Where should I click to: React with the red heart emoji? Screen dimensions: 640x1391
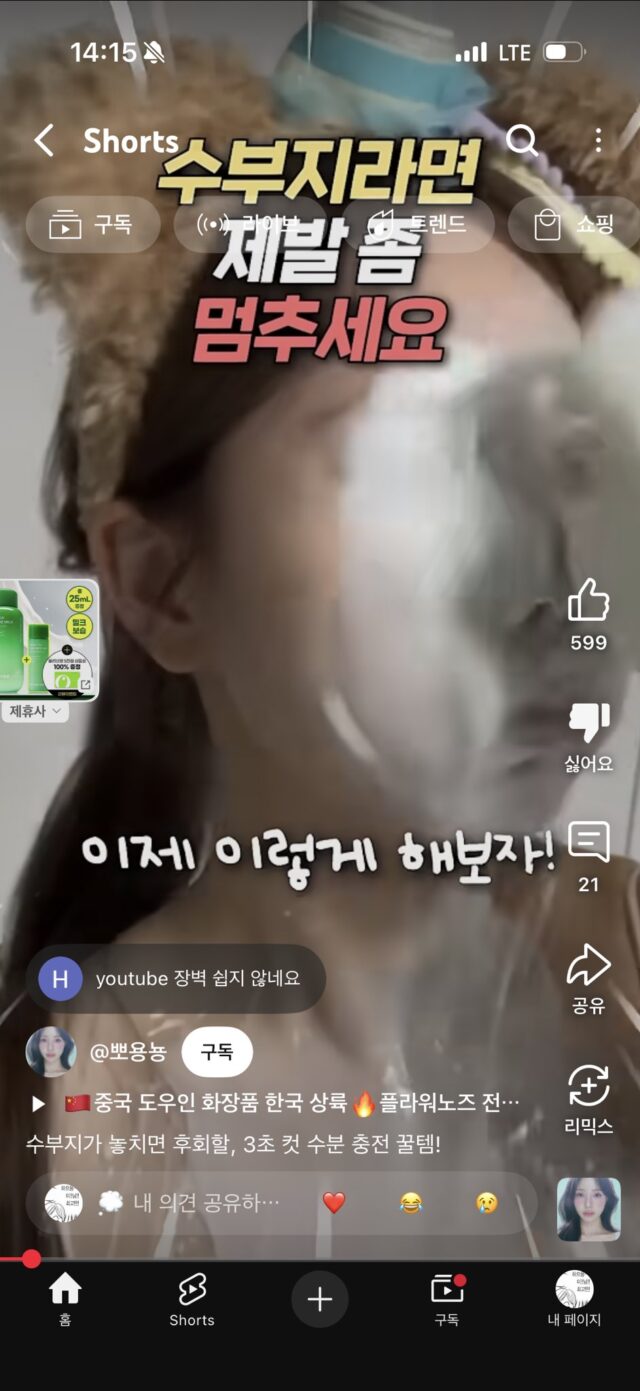(x=334, y=1202)
